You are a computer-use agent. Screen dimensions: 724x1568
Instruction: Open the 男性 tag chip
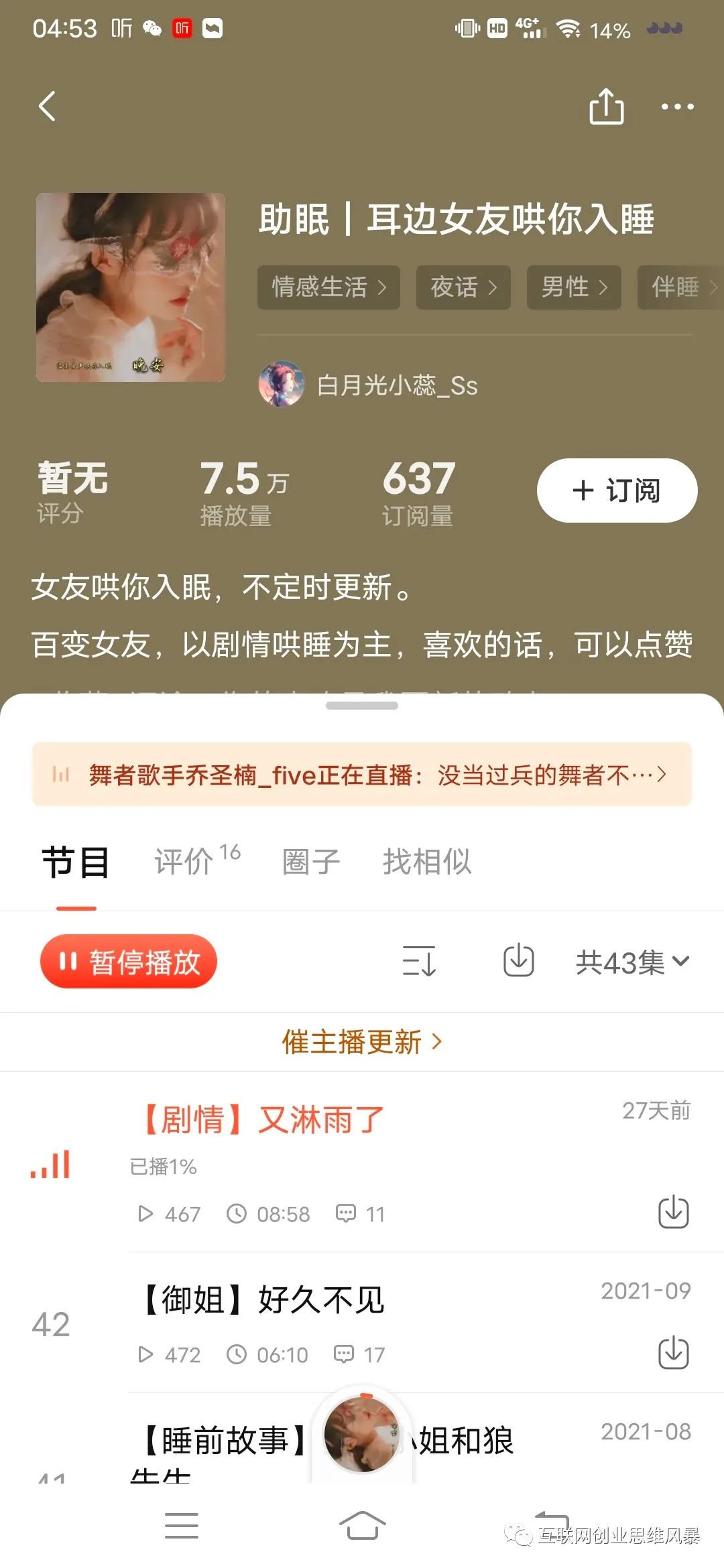coord(574,287)
